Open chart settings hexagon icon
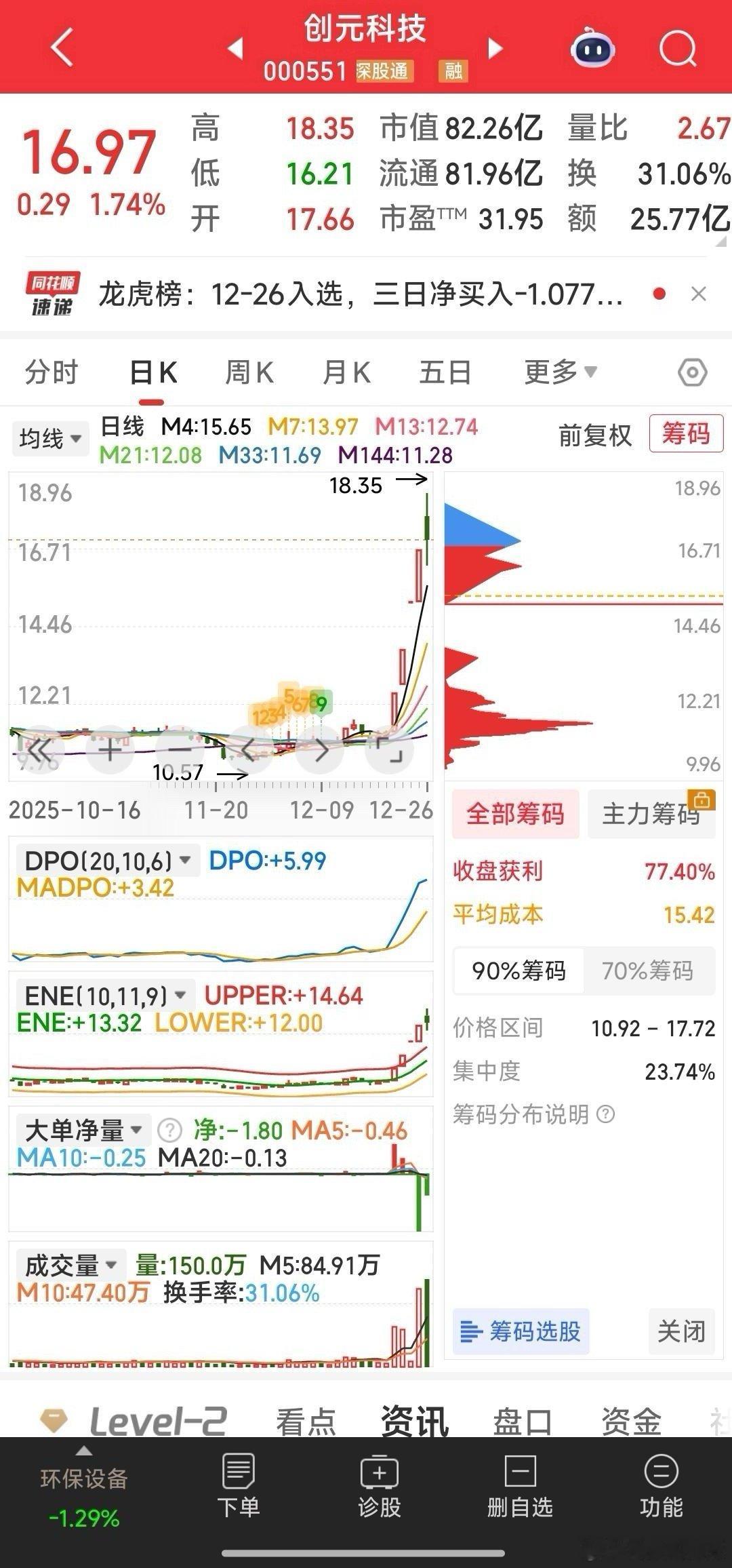The width and height of the screenshot is (732, 1568). tap(692, 372)
